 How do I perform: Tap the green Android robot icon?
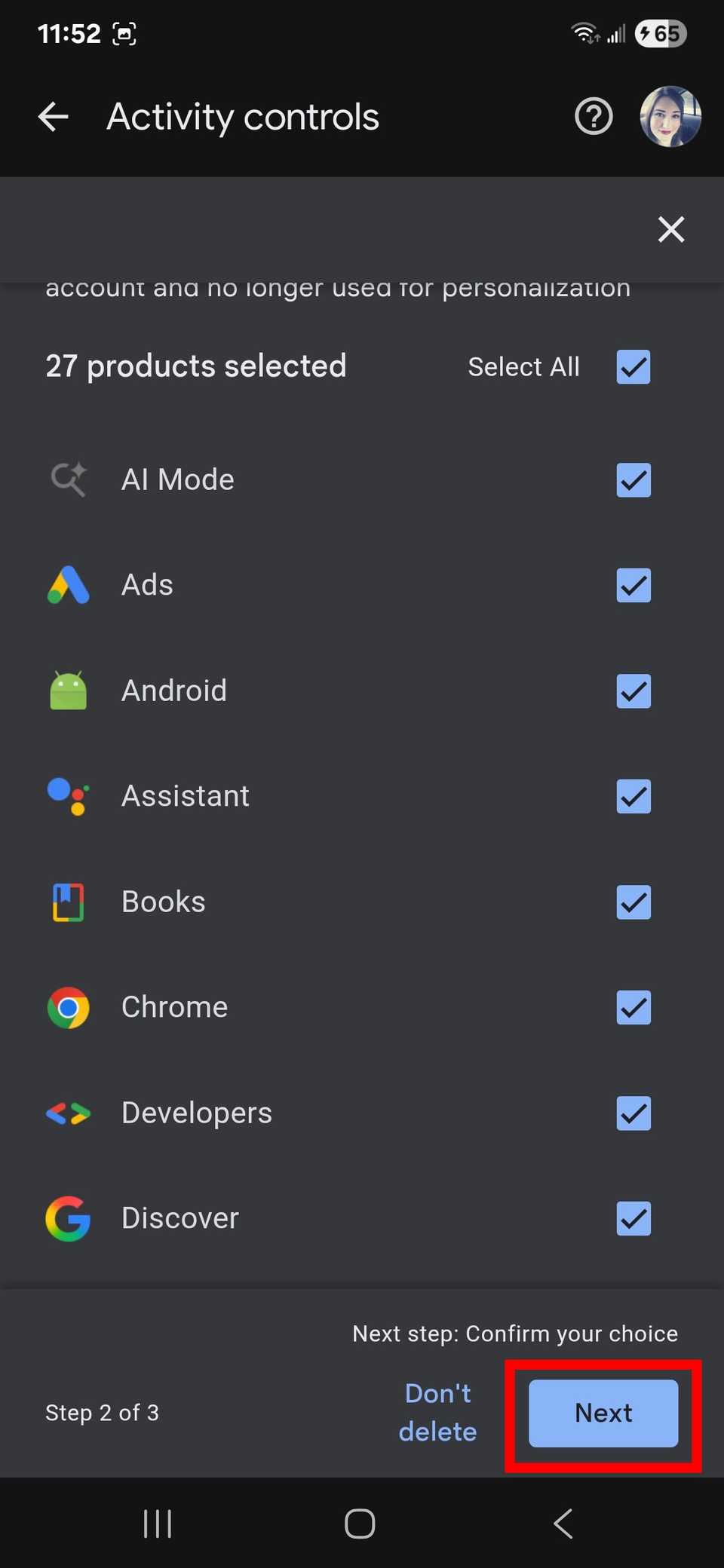68,691
